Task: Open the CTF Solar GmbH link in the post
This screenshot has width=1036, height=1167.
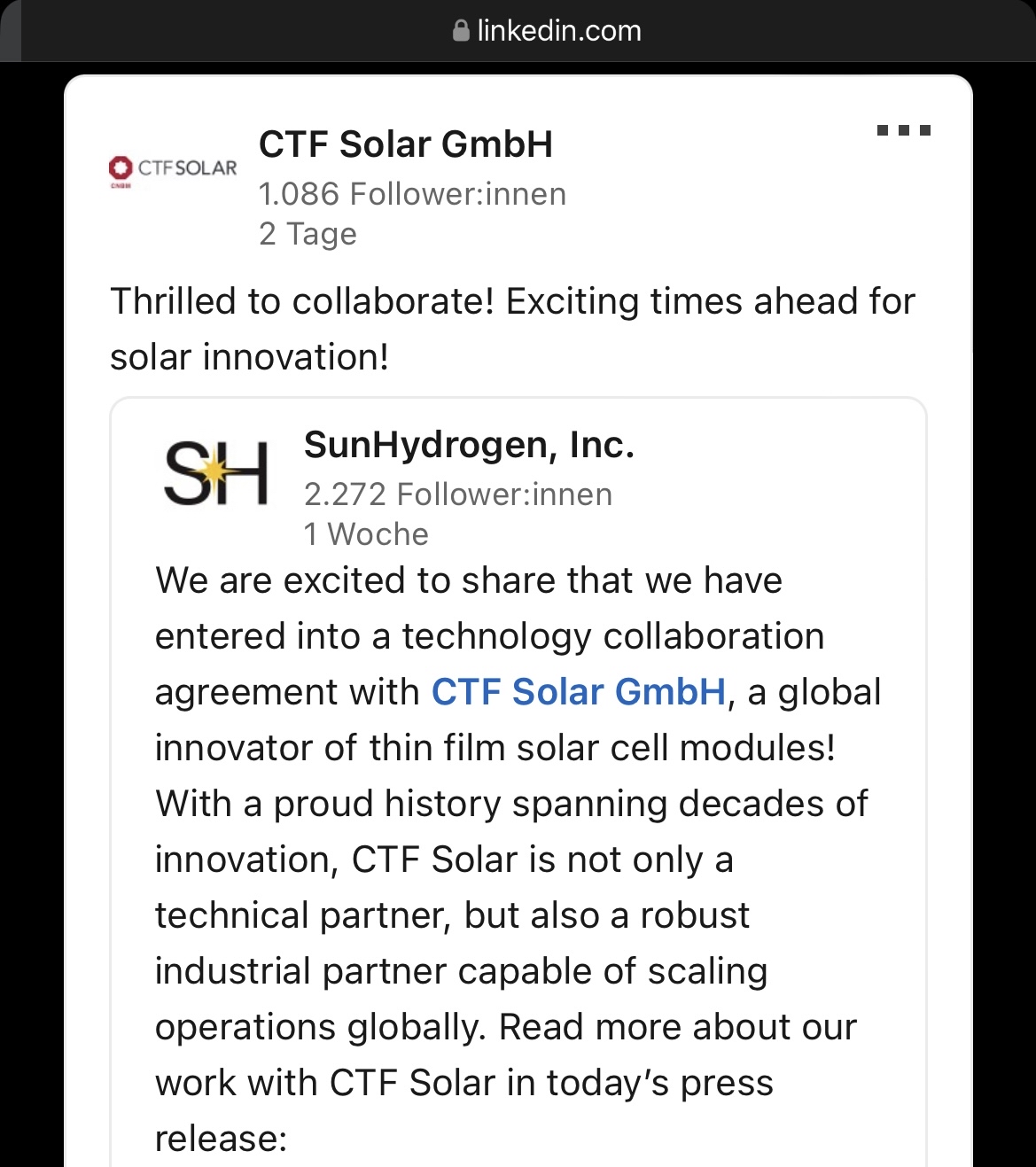Action: pyautogui.click(x=577, y=692)
